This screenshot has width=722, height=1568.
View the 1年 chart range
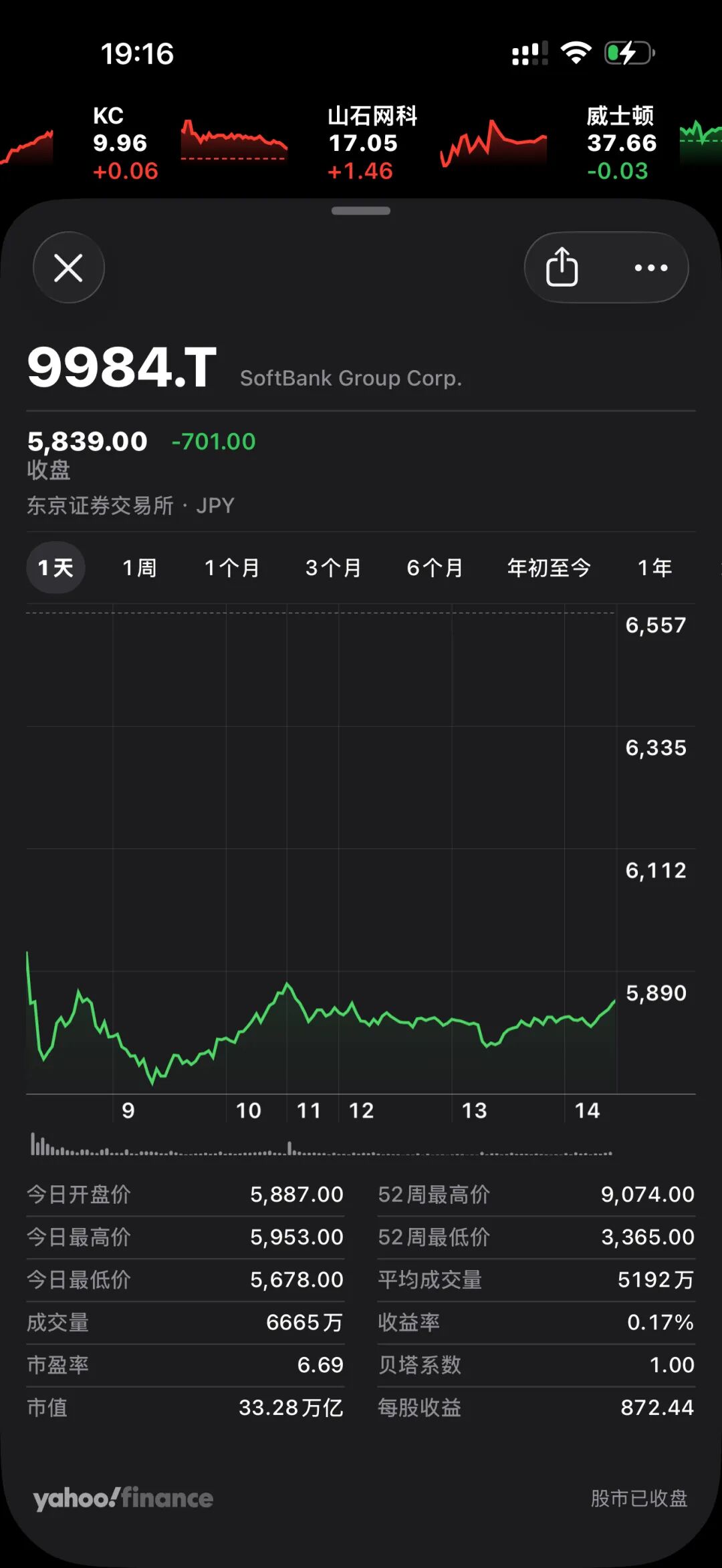click(x=654, y=568)
